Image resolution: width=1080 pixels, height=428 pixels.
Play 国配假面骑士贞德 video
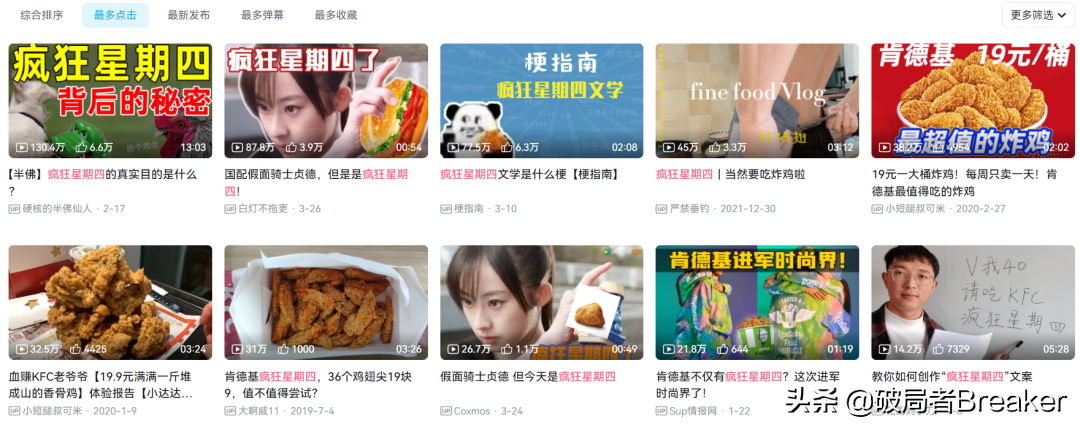326,100
